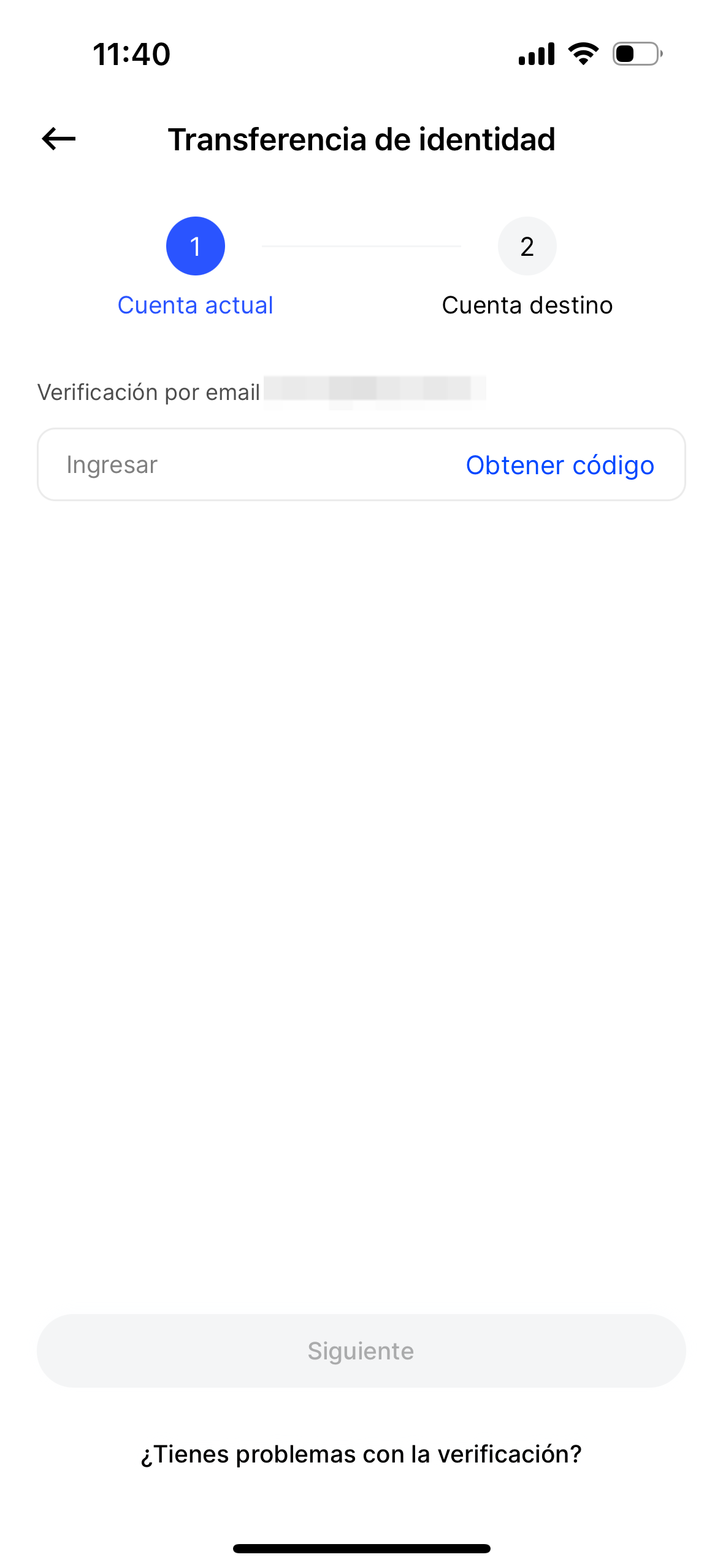Select the number 1 inside the blue circle
The width and height of the screenshot is (723, 1568).
pyautogui.click(x=196, y=245)
